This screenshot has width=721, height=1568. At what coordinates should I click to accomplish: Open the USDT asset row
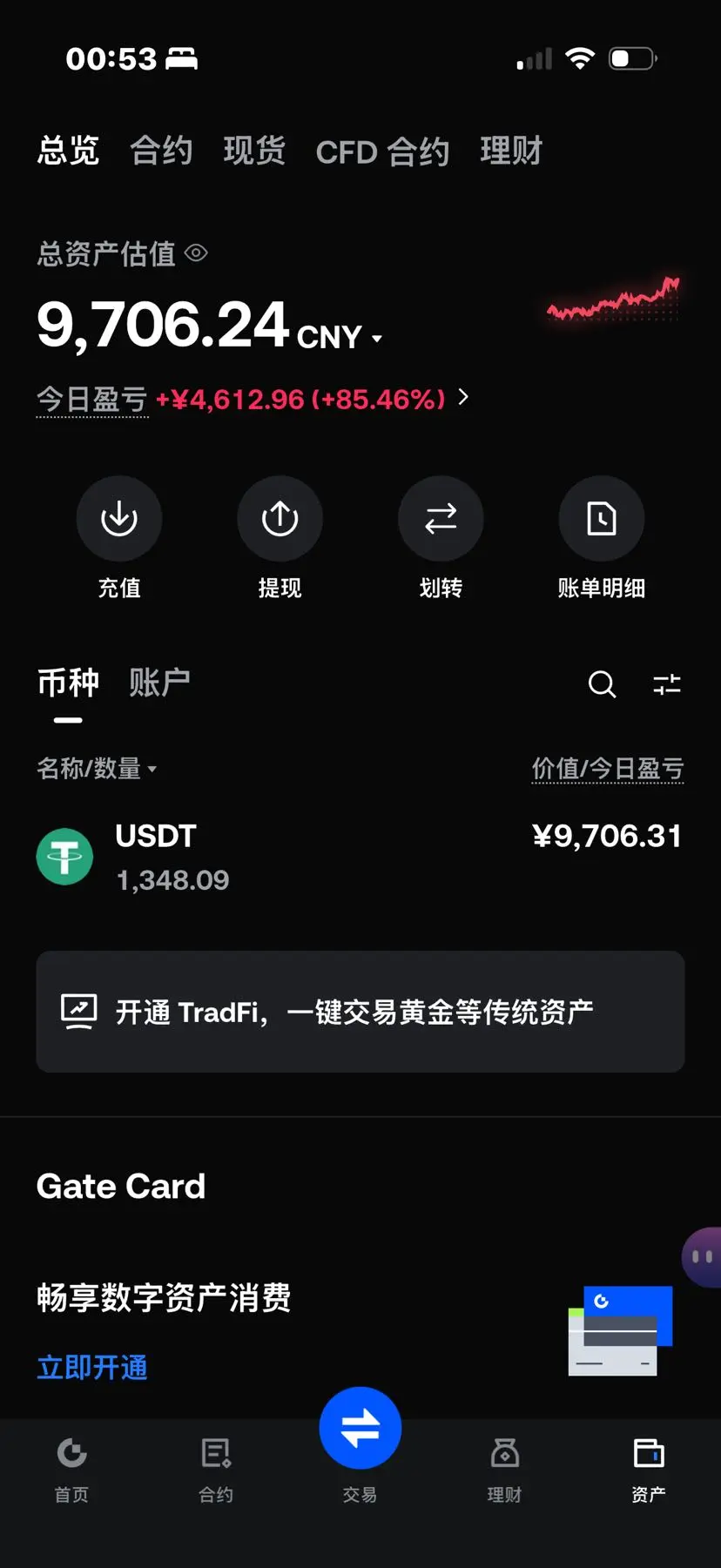tap(360, 858)
